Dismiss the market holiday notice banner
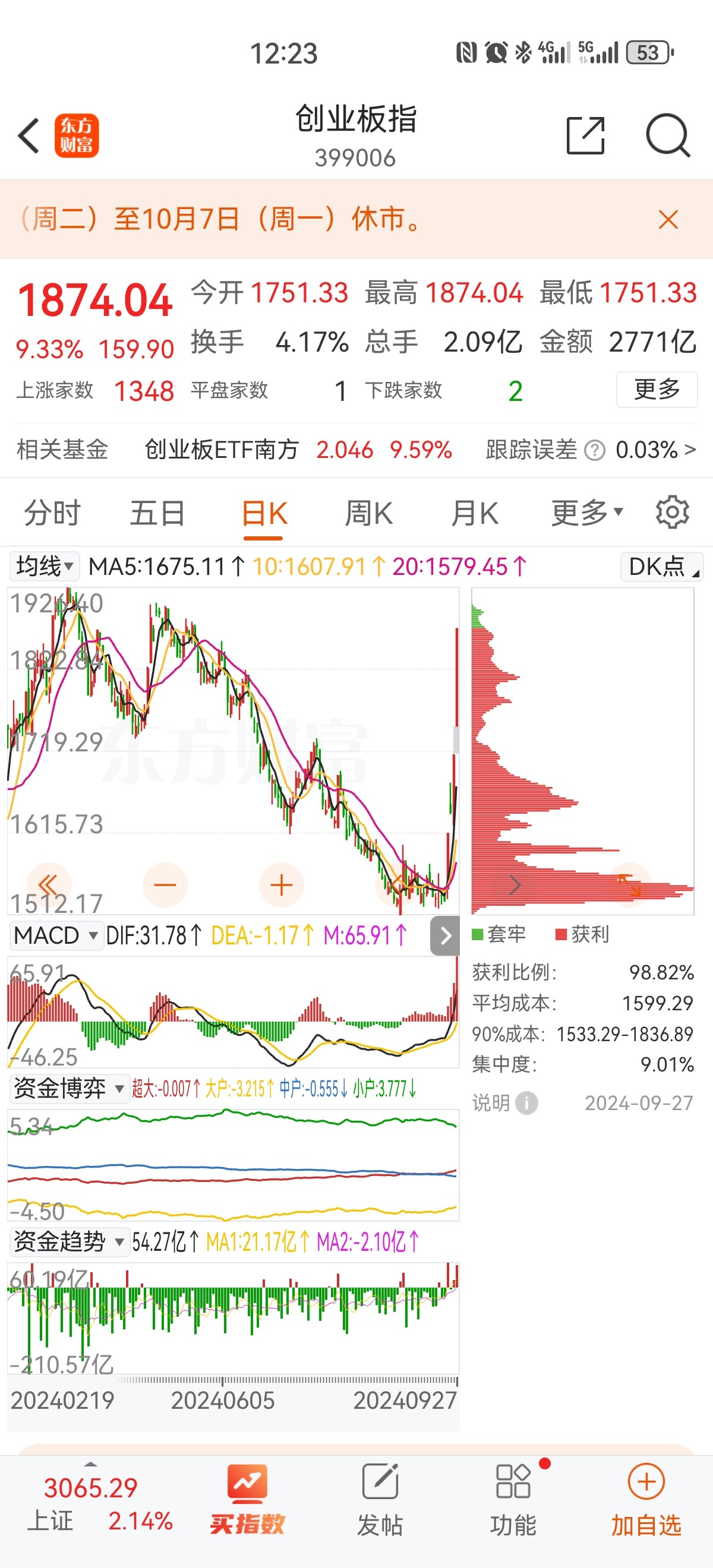The width and height of the screenshot is (713, 1568). point(668,219)
